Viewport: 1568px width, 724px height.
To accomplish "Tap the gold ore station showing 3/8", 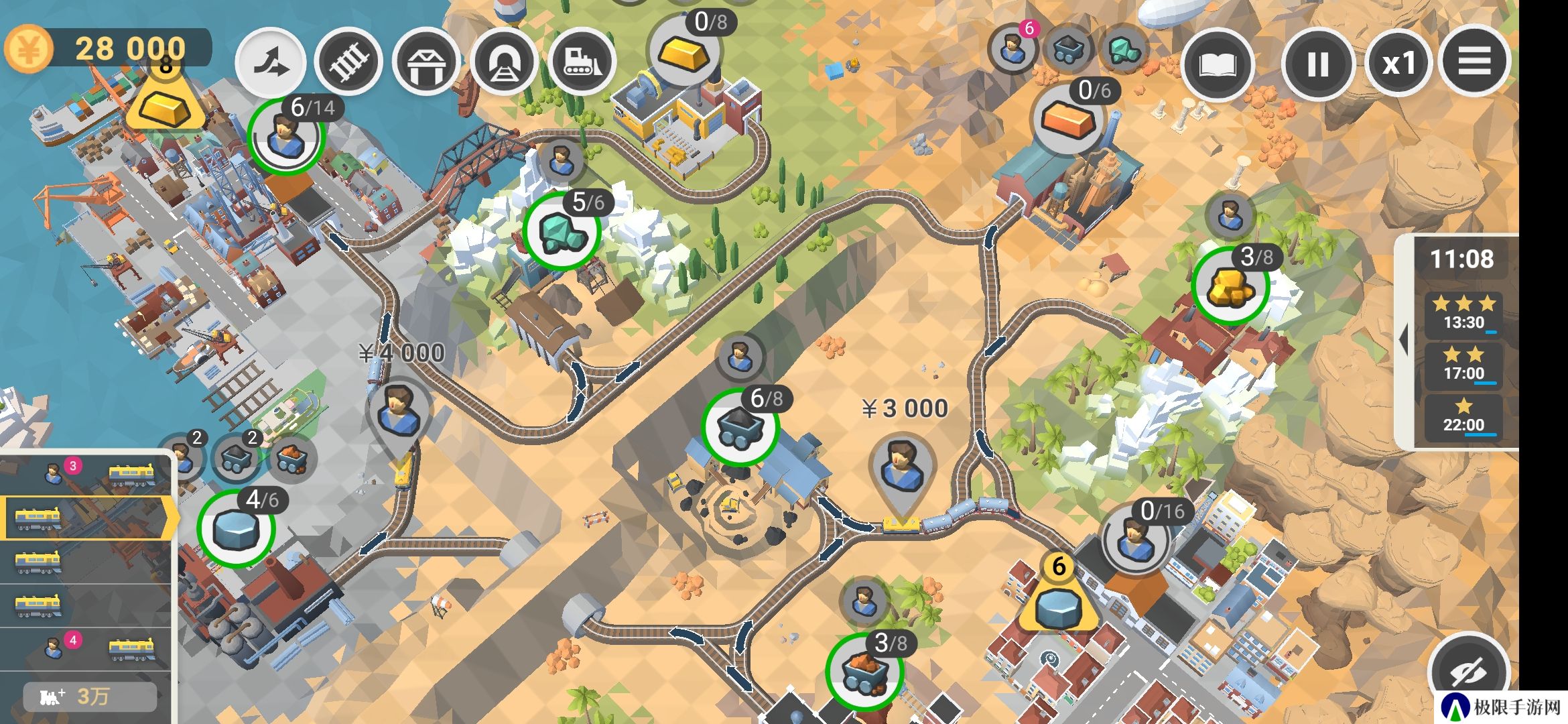I will (1230, 286).
